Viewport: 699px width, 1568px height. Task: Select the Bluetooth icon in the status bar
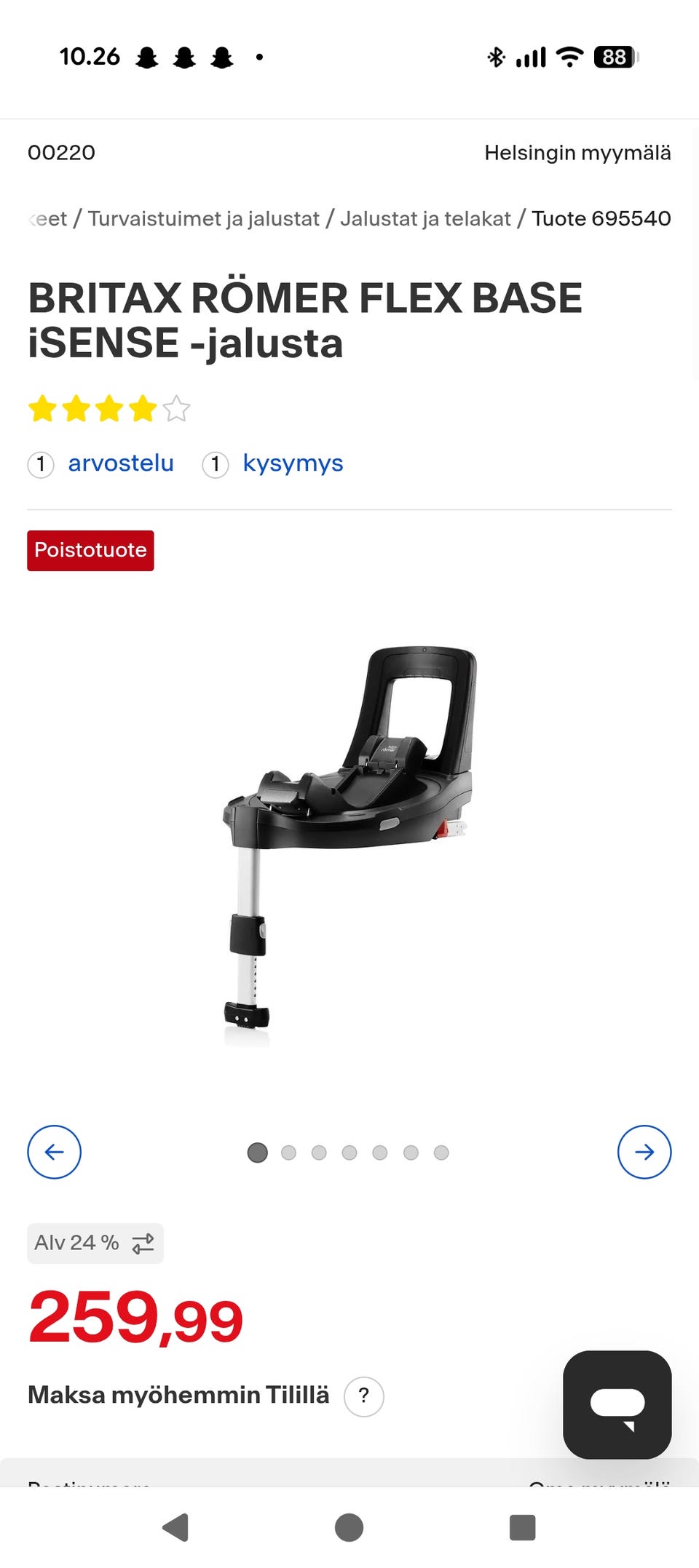(x=496, y=57)
